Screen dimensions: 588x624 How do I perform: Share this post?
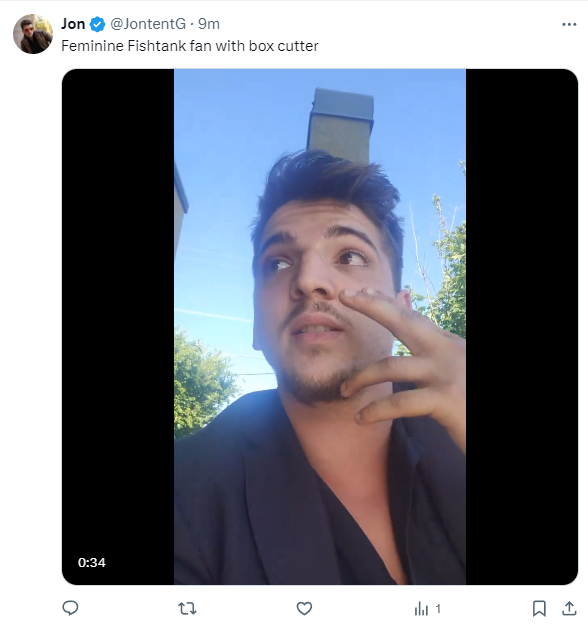tap(569, 608)
